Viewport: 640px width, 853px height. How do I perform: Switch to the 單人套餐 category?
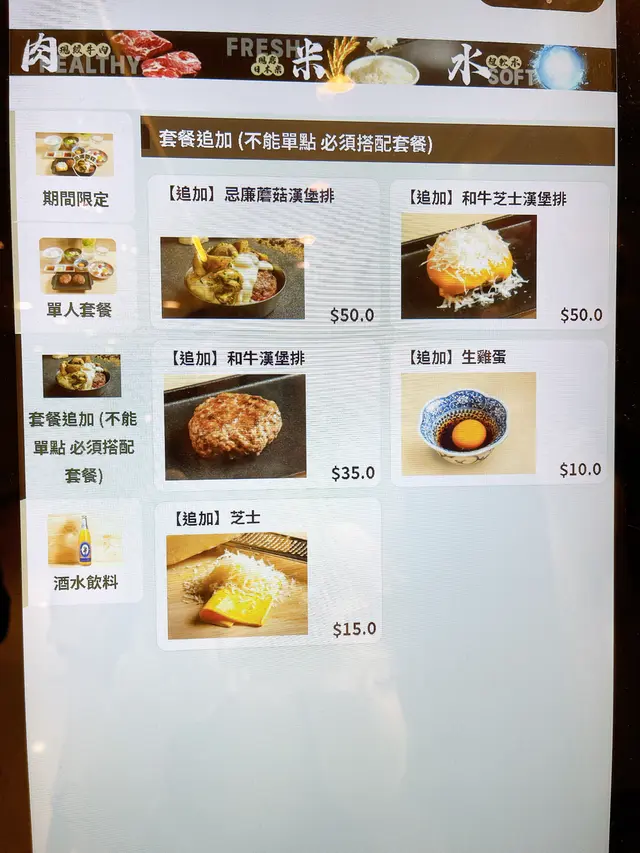78,278
